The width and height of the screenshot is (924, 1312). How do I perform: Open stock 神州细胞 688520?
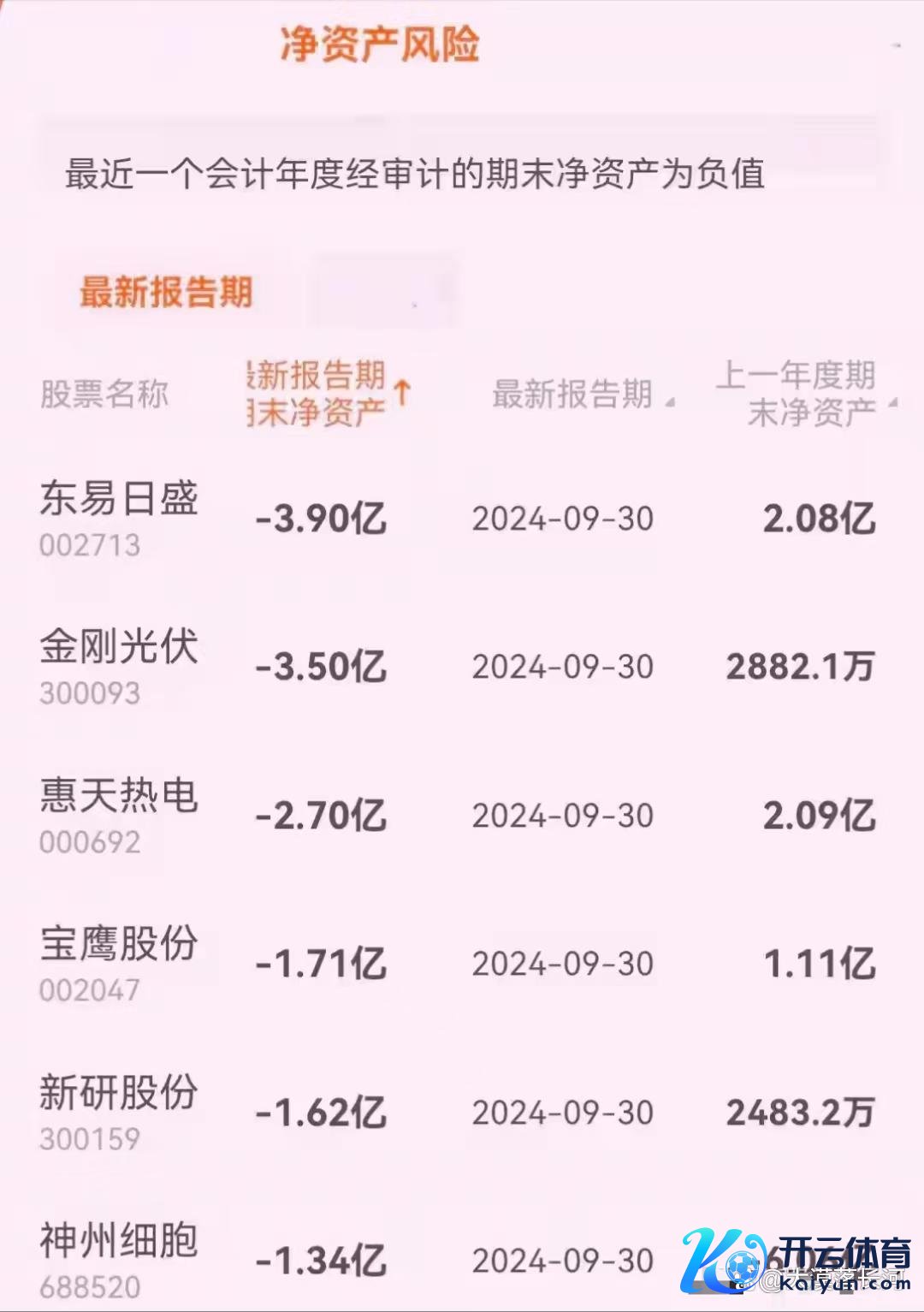118,1260
